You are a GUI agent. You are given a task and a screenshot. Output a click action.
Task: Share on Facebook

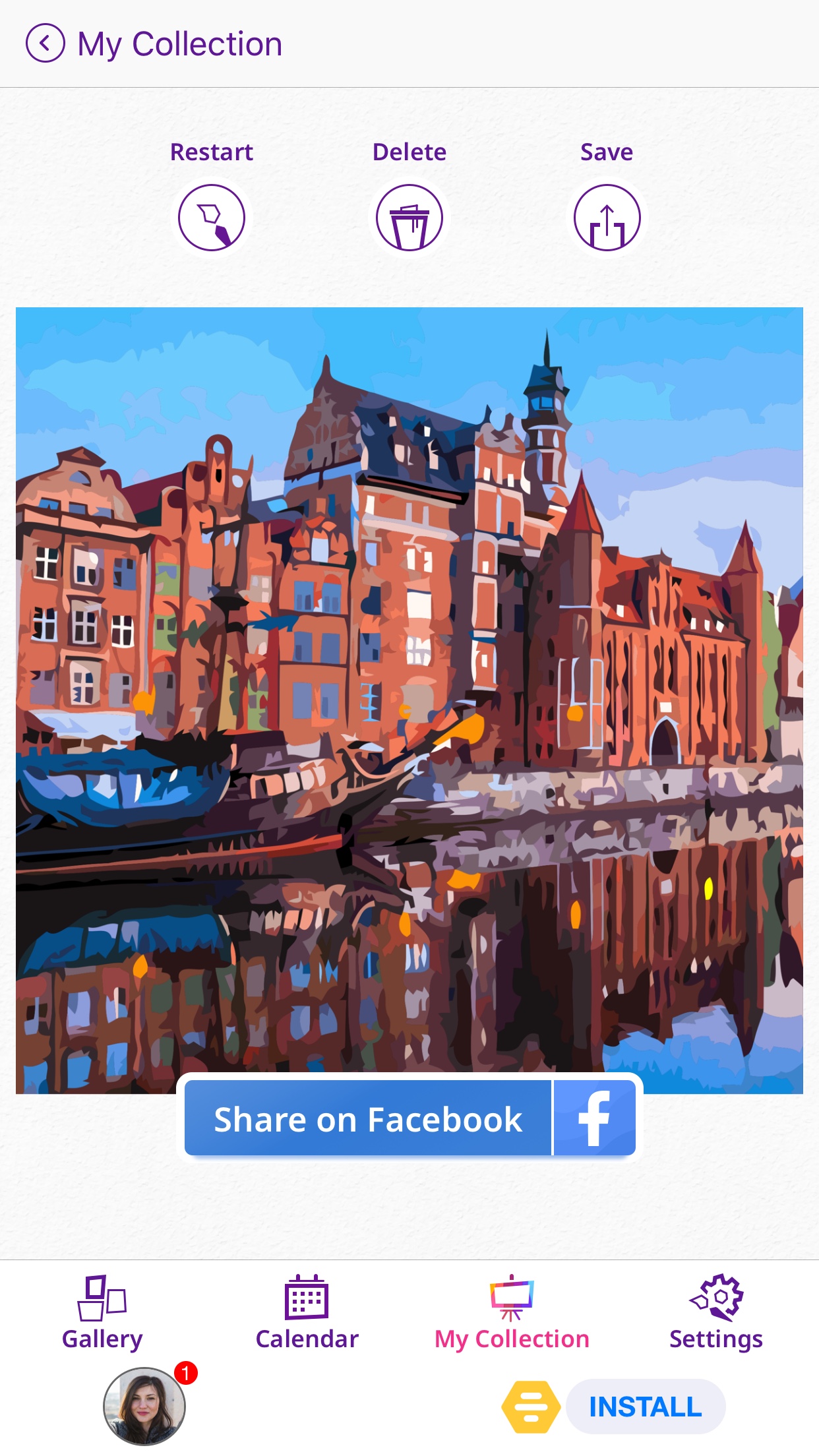pyautogui.click(x=410, y=1118)
